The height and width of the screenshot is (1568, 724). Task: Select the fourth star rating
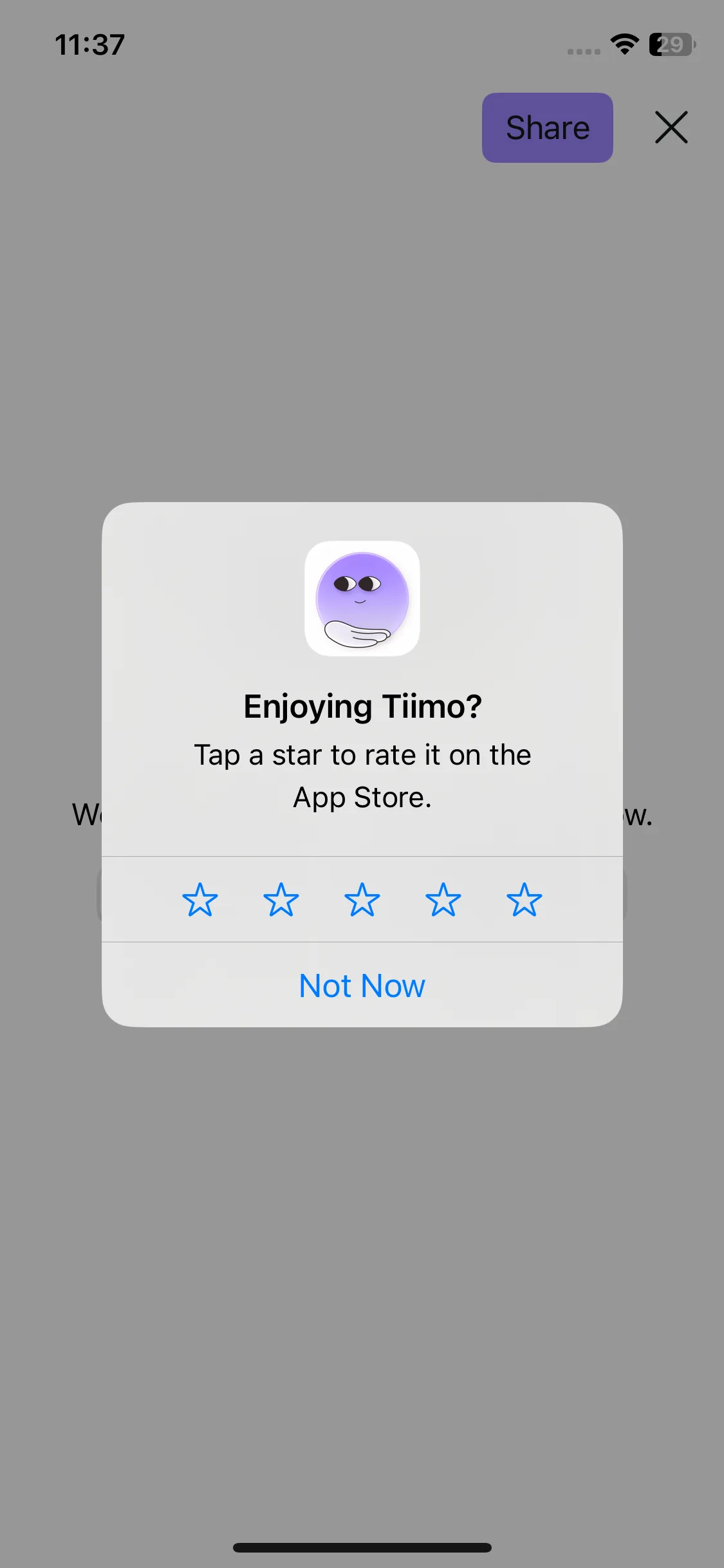(x=443, y=899)
